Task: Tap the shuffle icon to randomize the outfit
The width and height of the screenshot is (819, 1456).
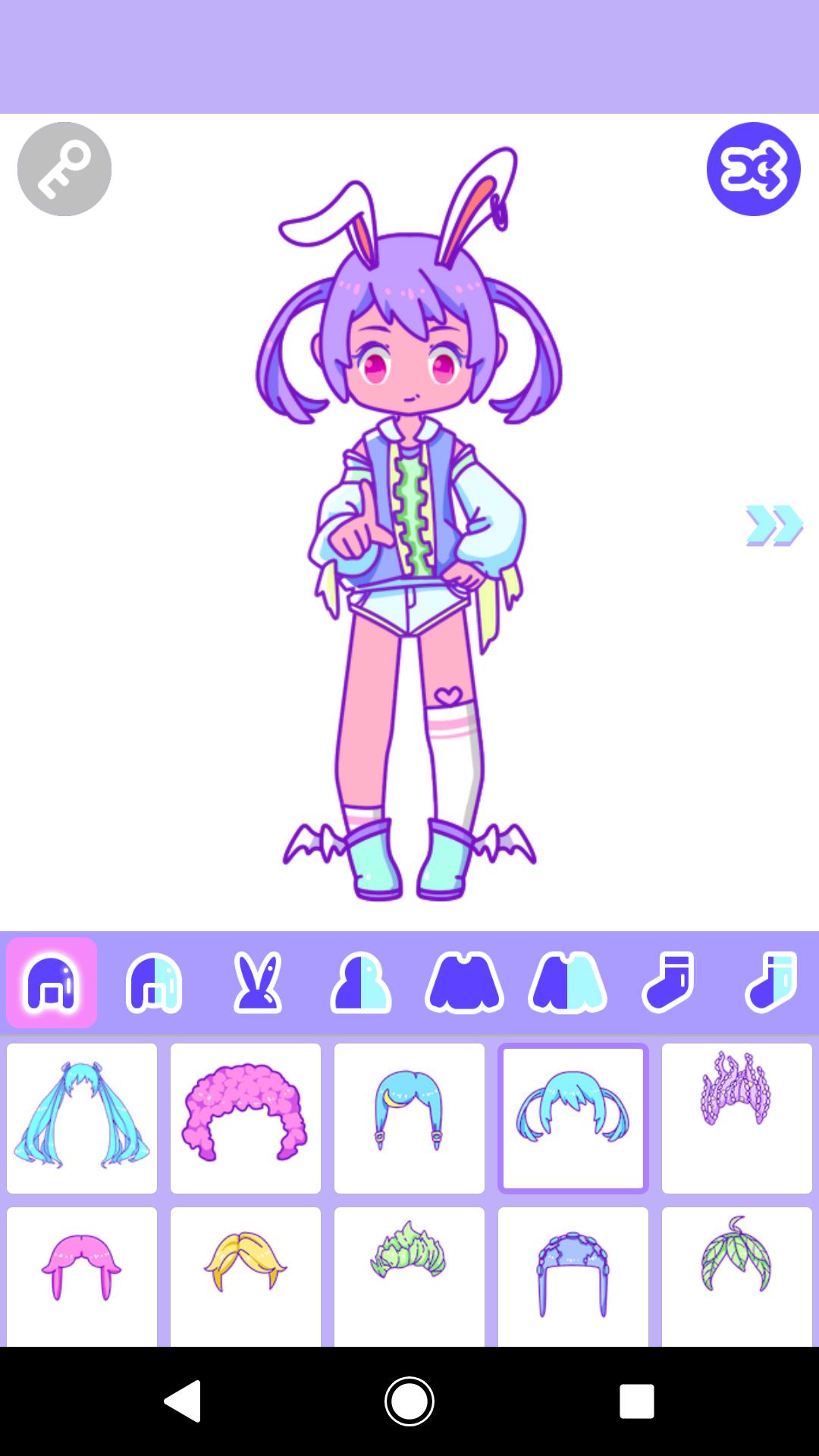Action: coord(753,169)
